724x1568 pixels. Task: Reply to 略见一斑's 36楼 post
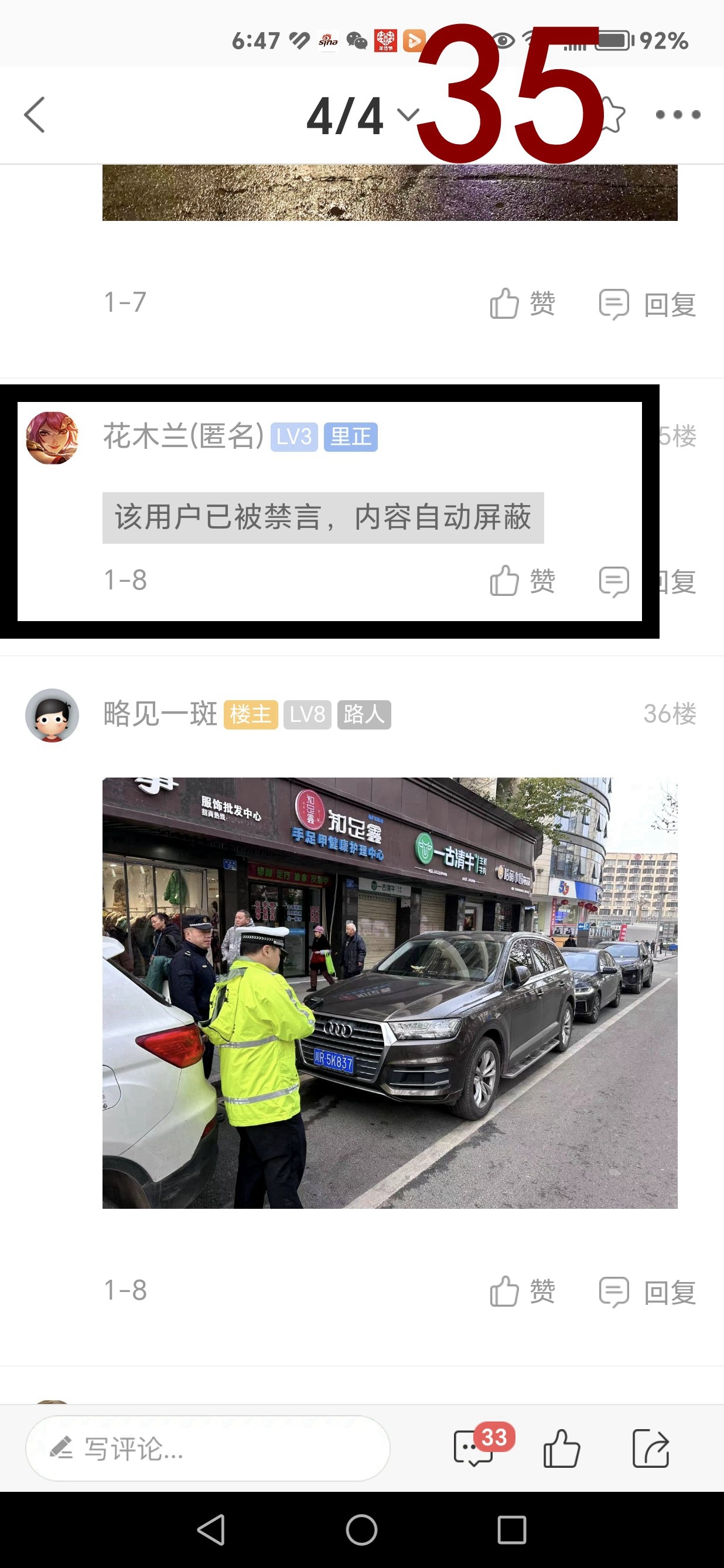[647, 1291]
